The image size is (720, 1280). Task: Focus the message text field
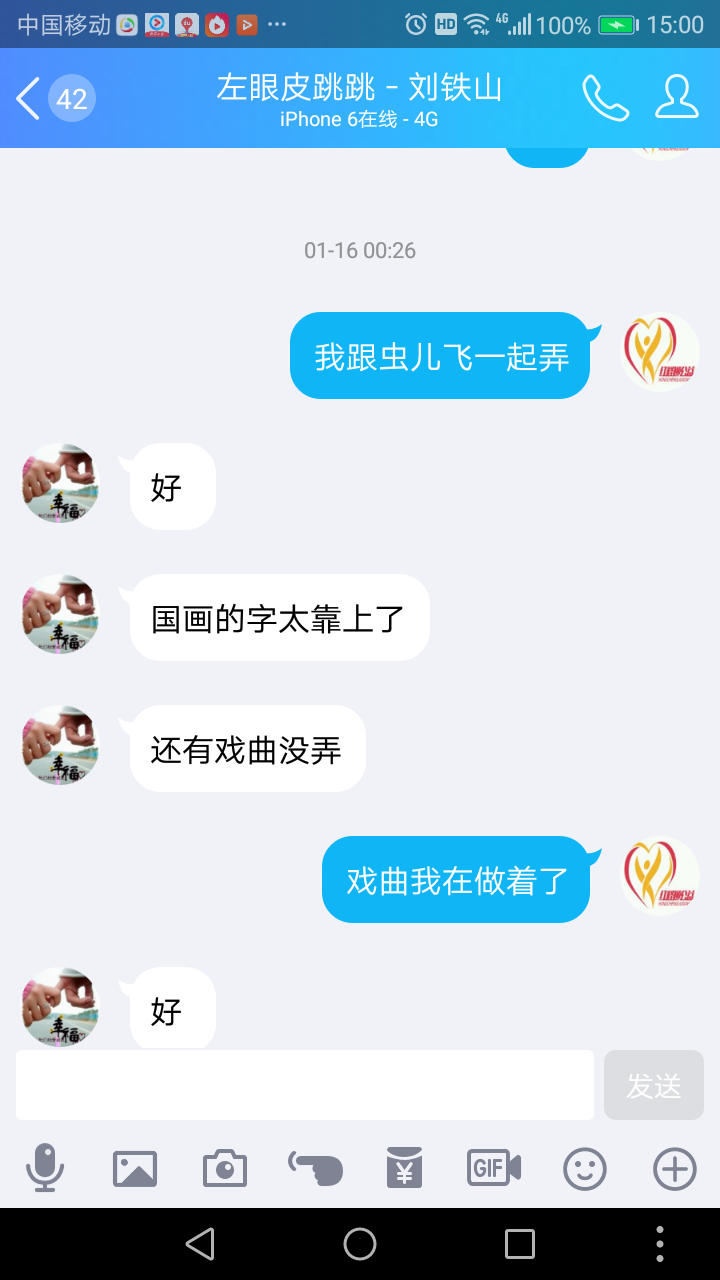pos(305,1085)
